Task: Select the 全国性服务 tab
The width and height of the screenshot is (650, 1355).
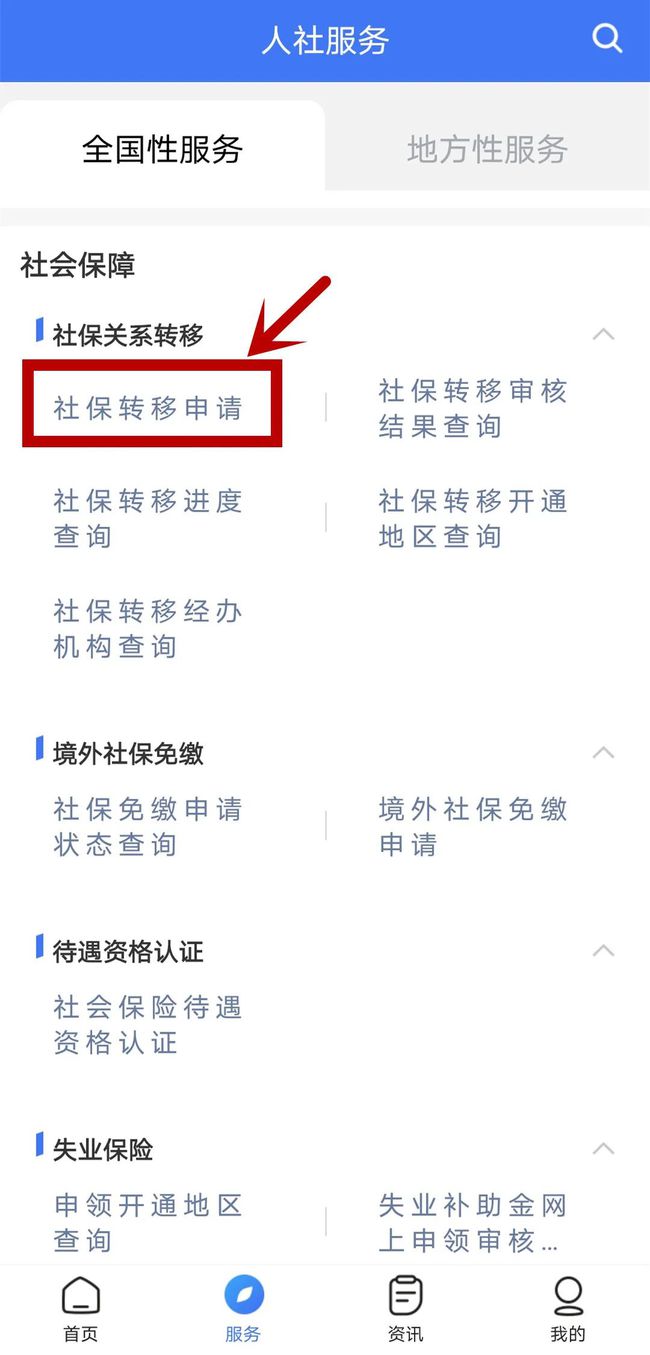Action: [162, 149]
